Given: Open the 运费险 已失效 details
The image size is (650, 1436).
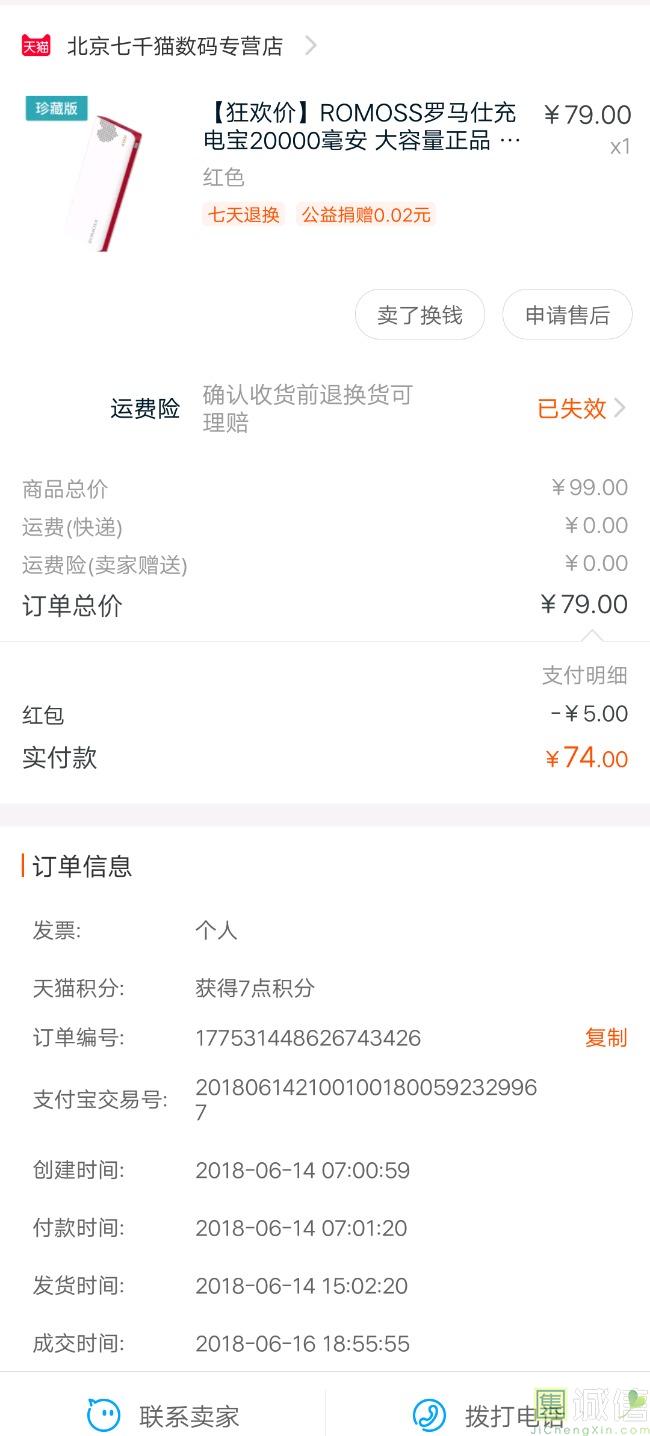Looking at the screenshot, I should point(581,408).
